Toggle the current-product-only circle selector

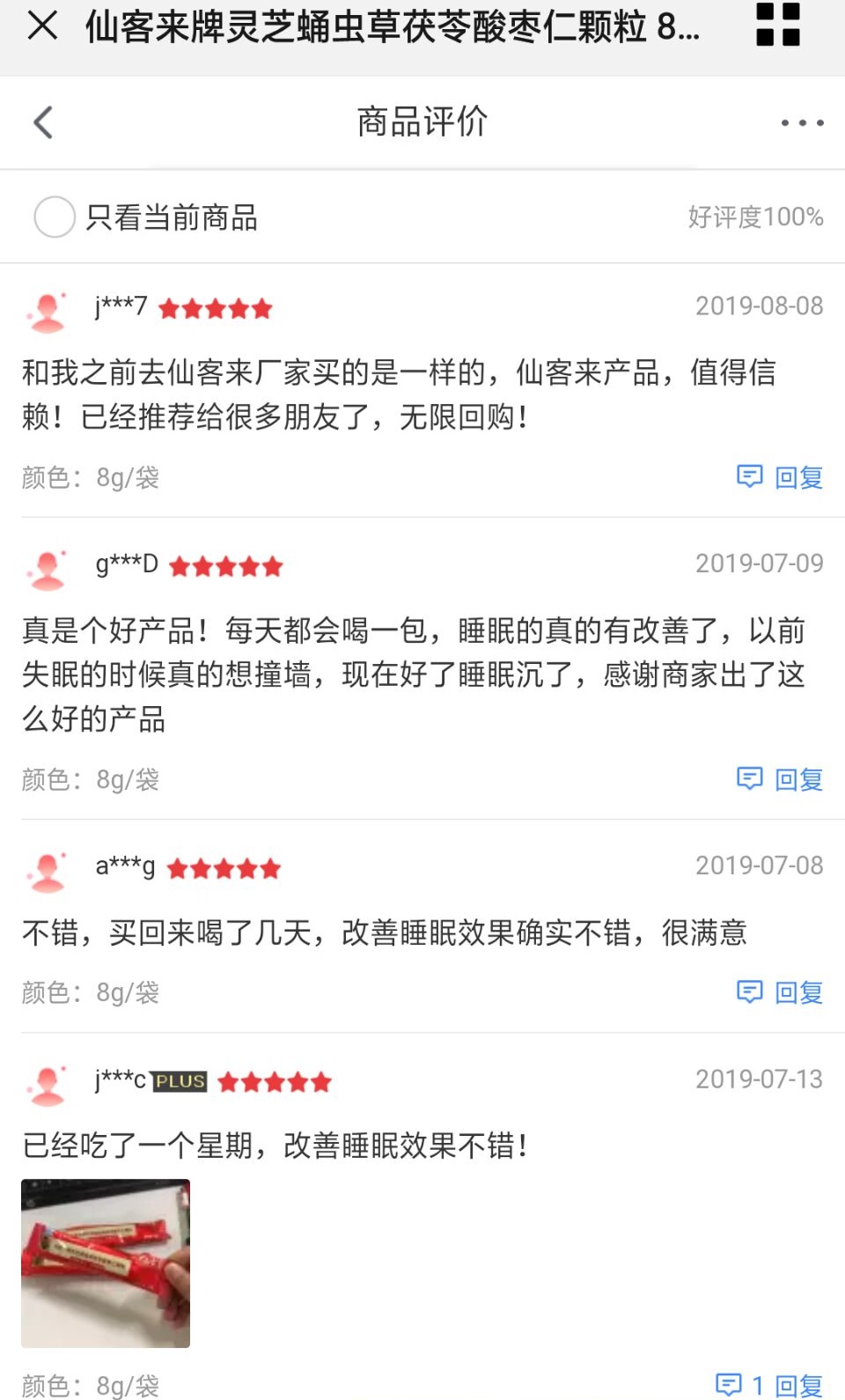click(x=55, y=217)
